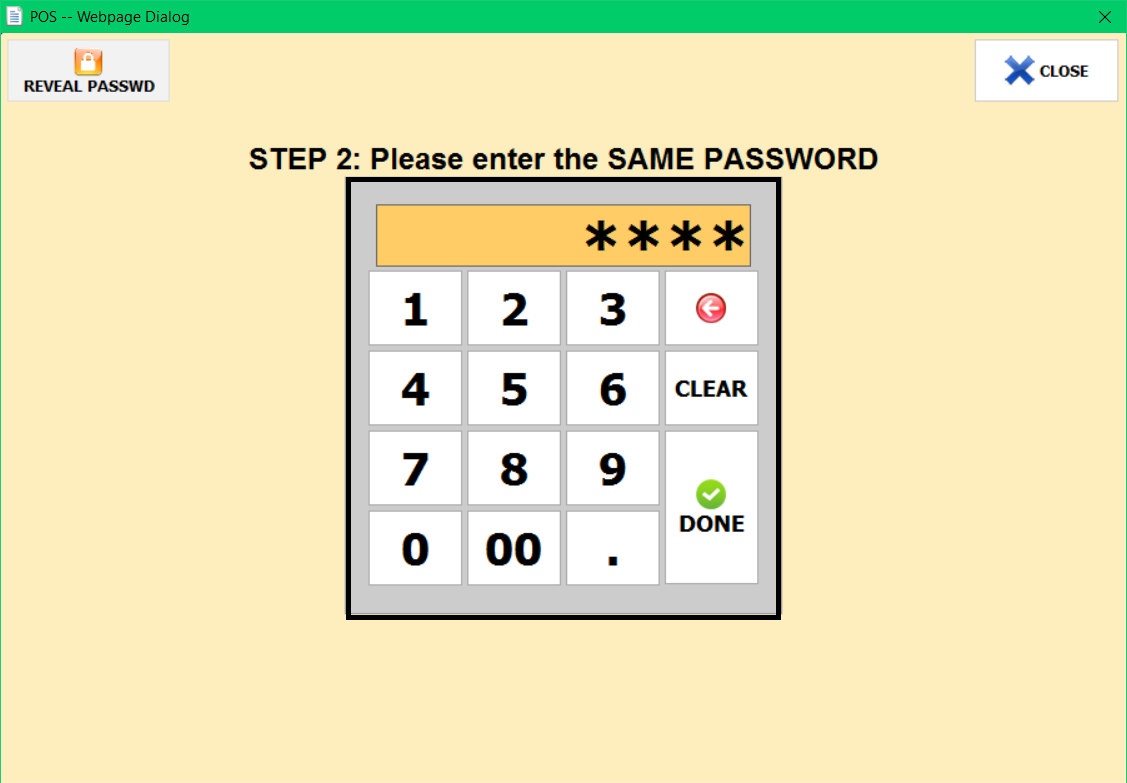Viewport: 1127px width, 783px height.
Task: Enter digit 3 on the keypad
Action: point(612,309)
